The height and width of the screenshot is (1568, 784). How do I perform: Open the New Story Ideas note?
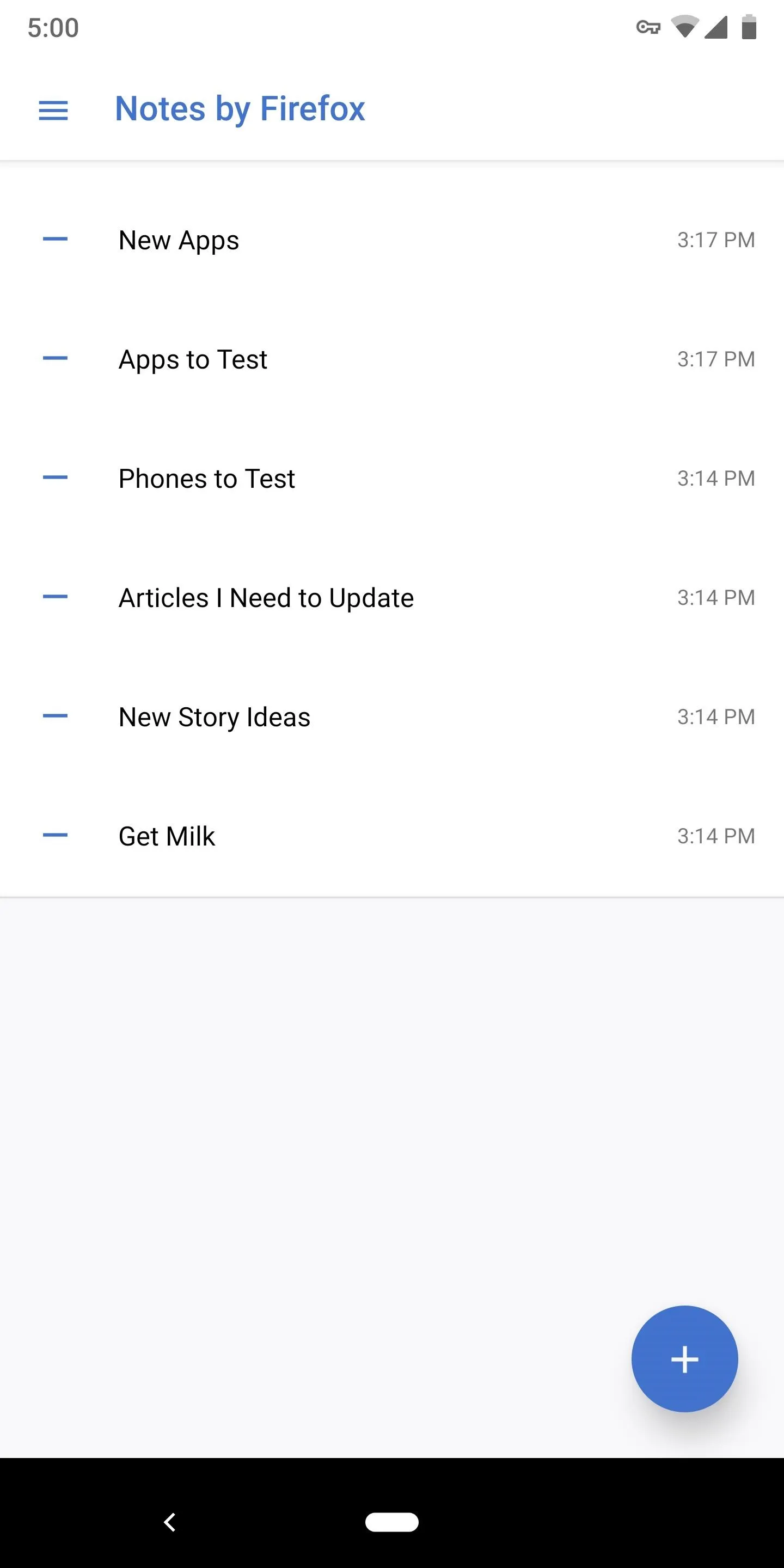(x=392, y=717)
